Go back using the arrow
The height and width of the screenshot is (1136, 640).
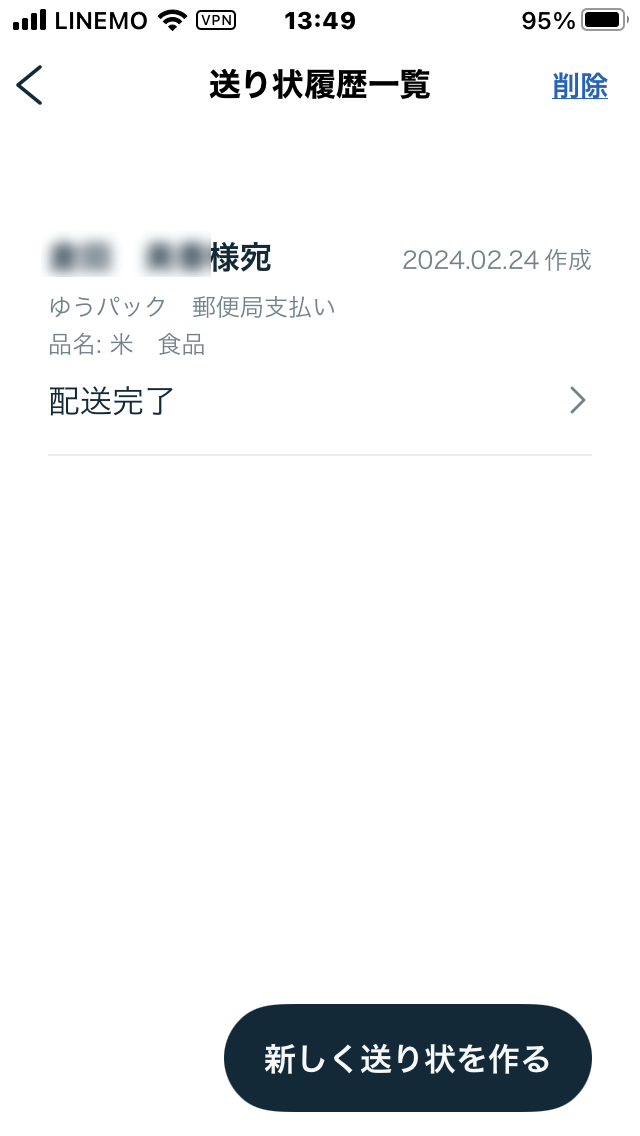pos(30,86)
